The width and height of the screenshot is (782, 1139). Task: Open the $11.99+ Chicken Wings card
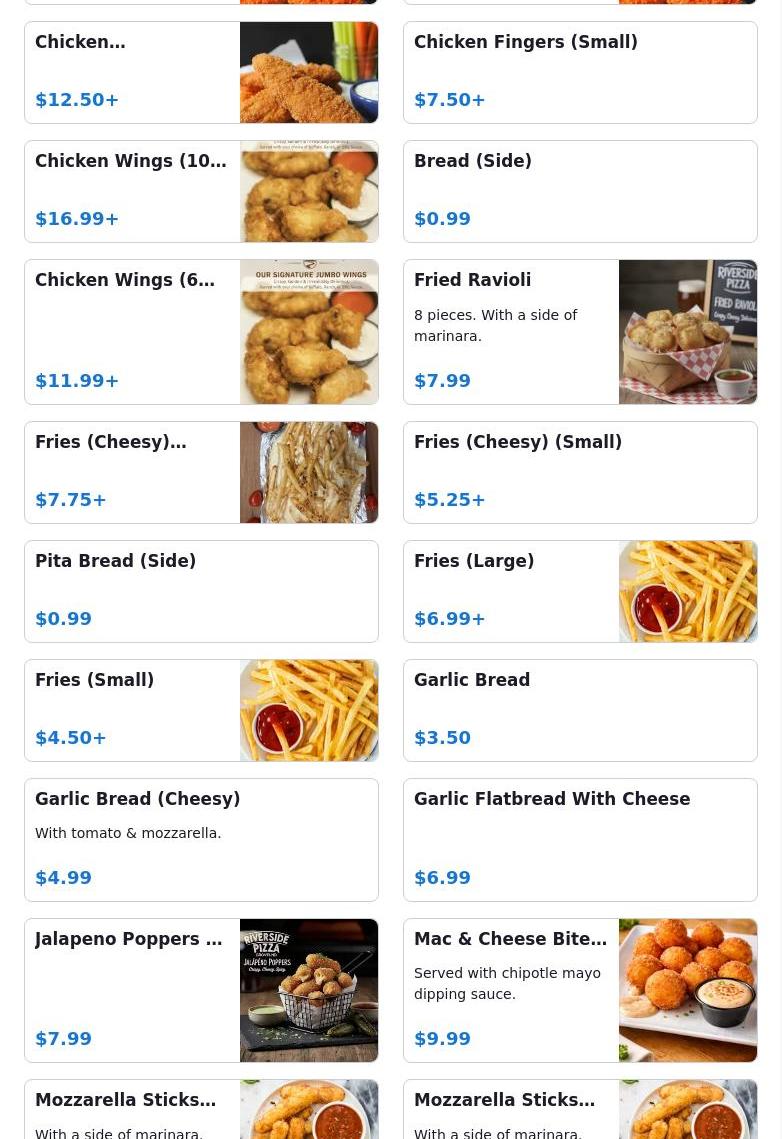pyautogui.click(x=201, y=332)
